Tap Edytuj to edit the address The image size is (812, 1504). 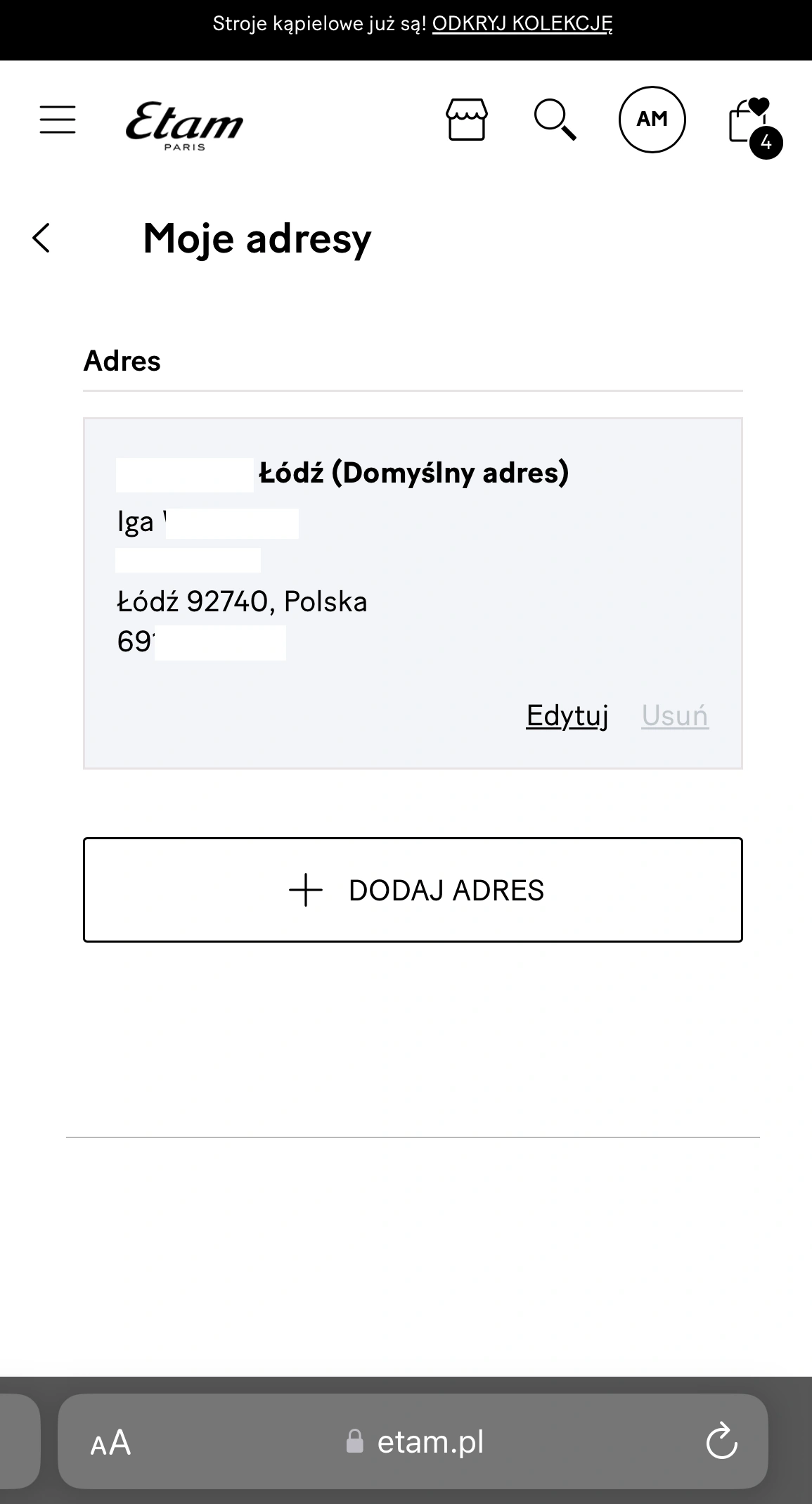[x=567, y=716]
